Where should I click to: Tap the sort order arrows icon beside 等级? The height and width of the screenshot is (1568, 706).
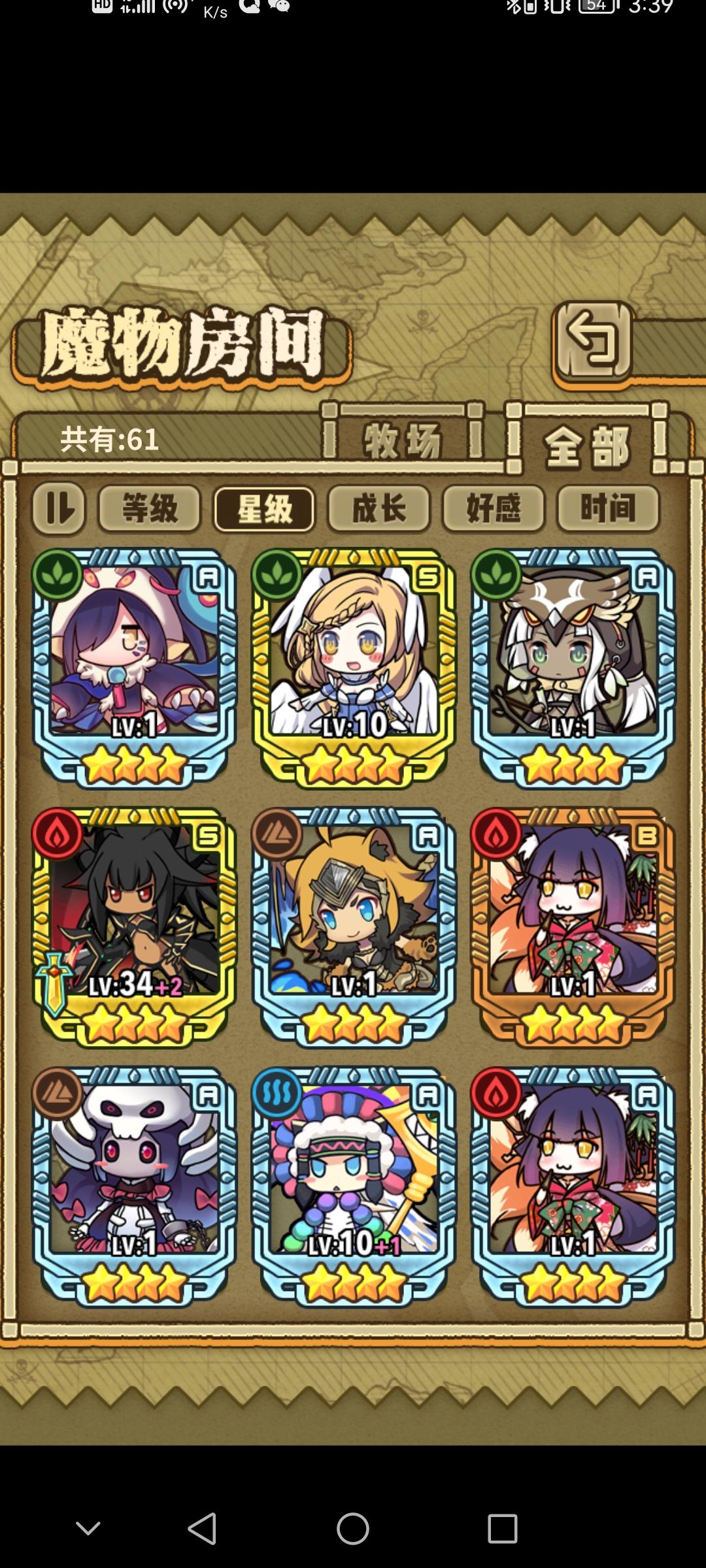pos(59,510)
